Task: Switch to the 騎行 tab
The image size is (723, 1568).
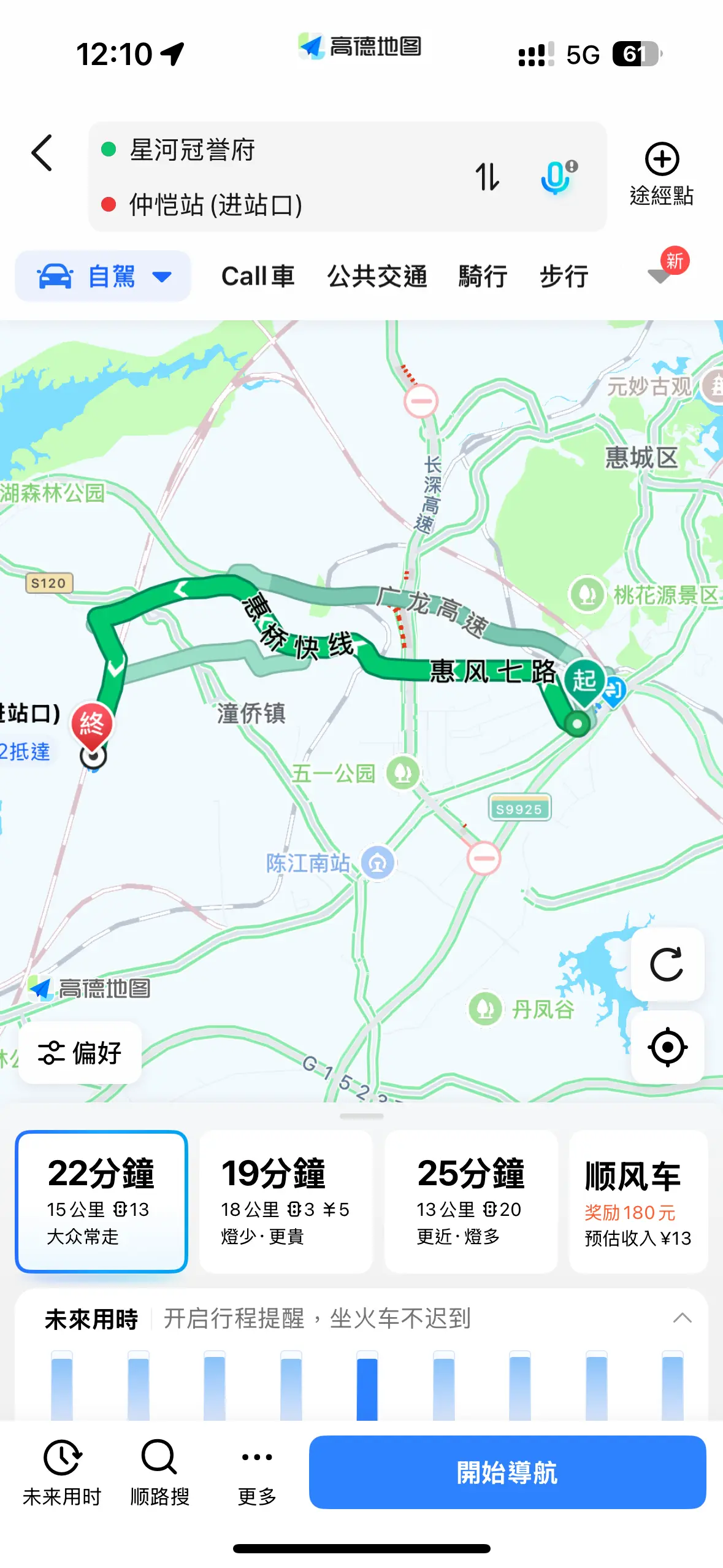Action: click(x=483, y=276)
